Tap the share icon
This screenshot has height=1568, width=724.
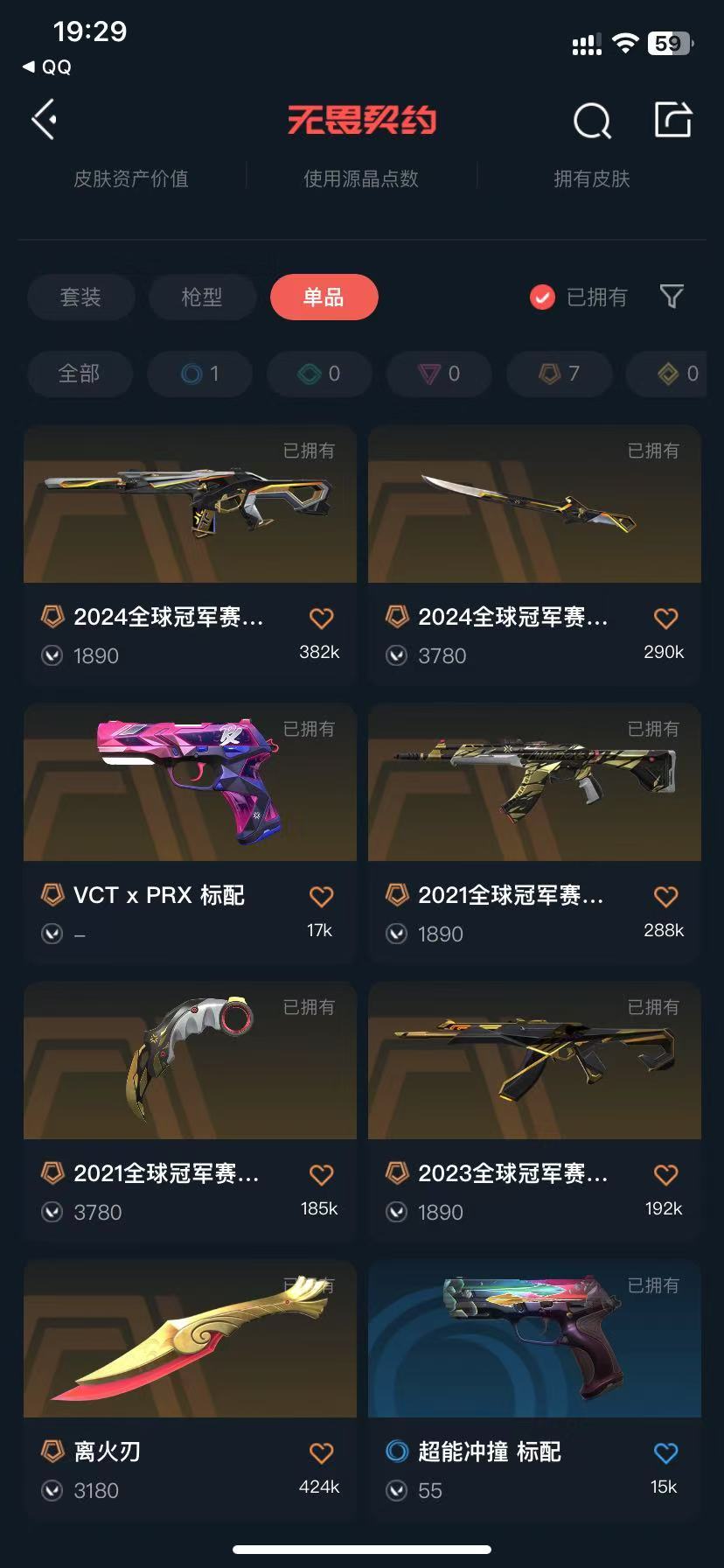(673, 120)
